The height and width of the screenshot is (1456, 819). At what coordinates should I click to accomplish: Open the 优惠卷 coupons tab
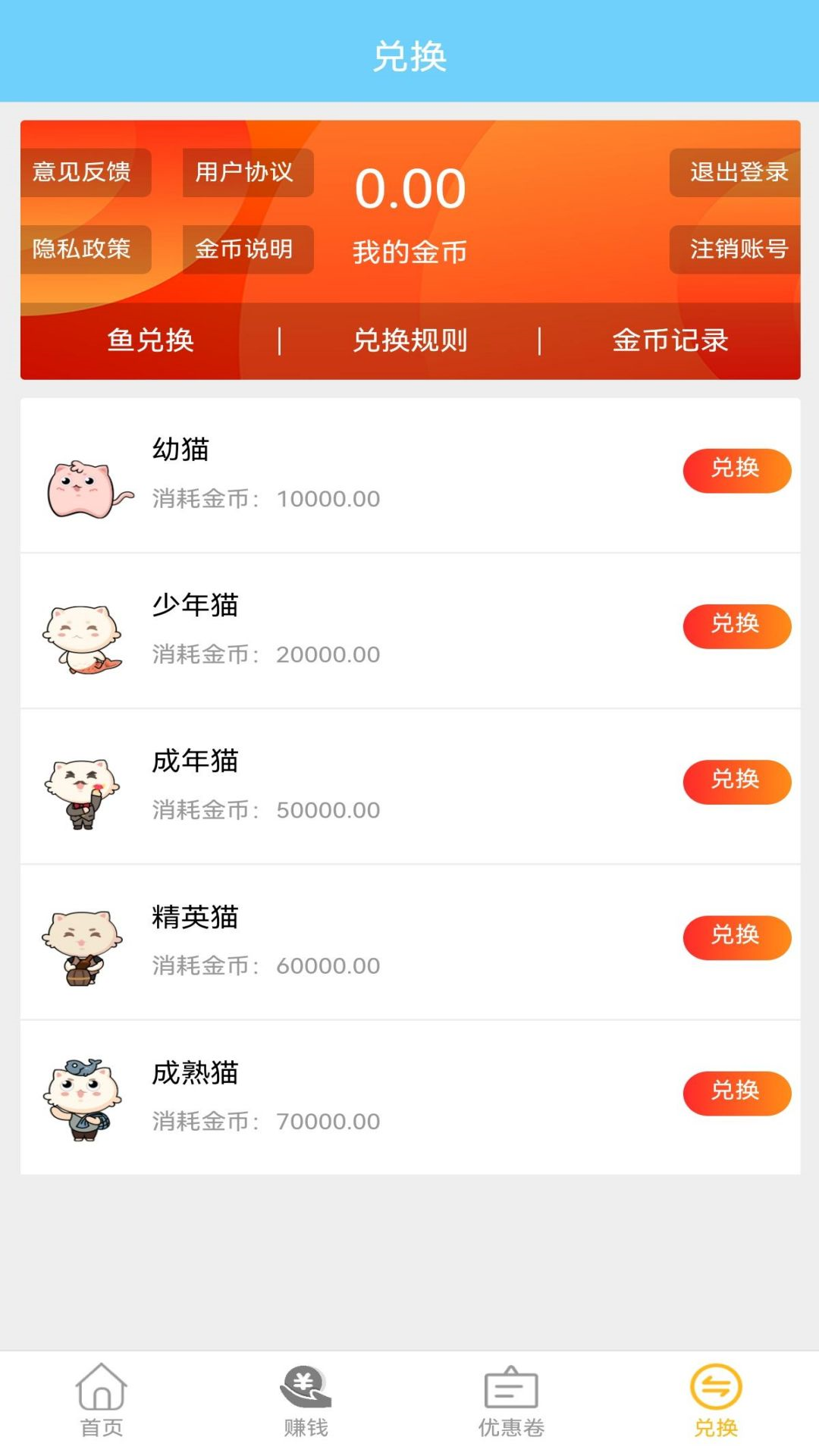point(511,1401)
